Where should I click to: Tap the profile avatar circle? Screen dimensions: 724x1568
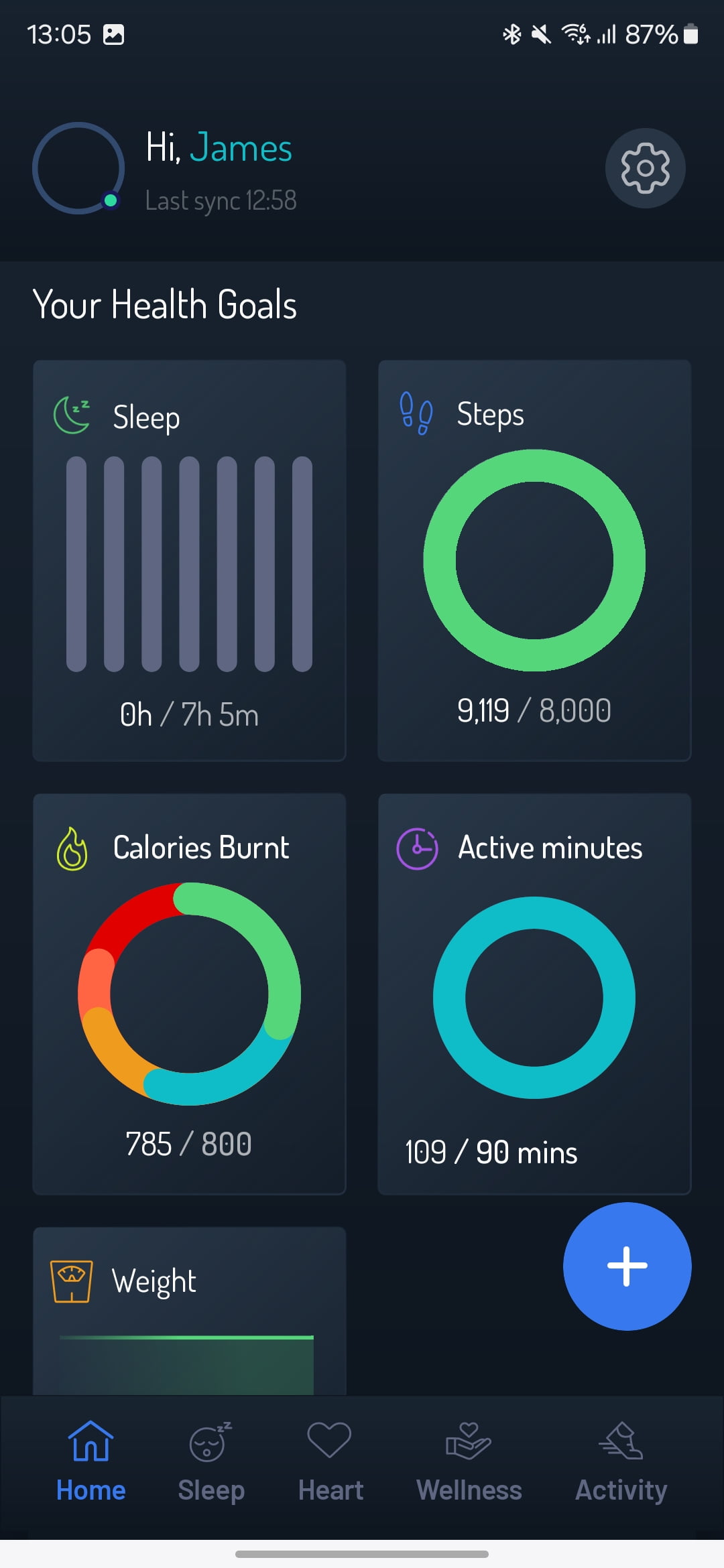coord(78,168)
